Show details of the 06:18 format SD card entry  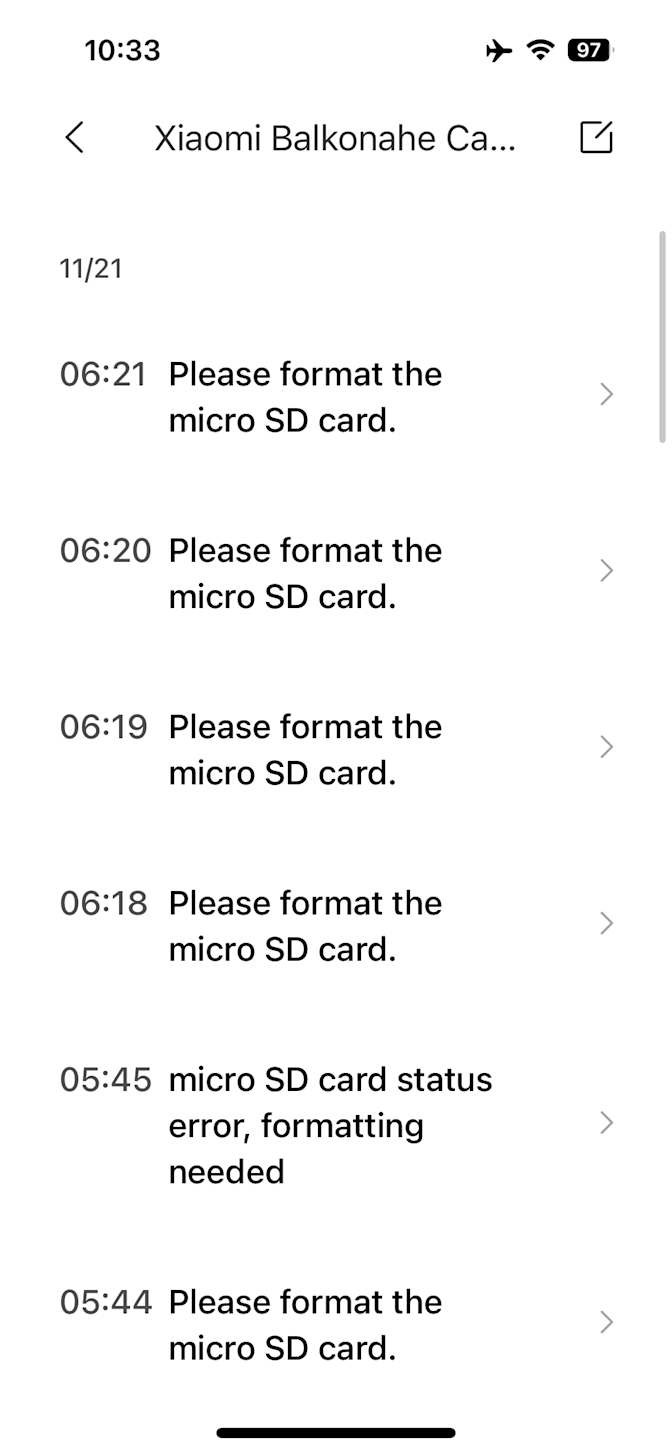(x=336, y=925)
